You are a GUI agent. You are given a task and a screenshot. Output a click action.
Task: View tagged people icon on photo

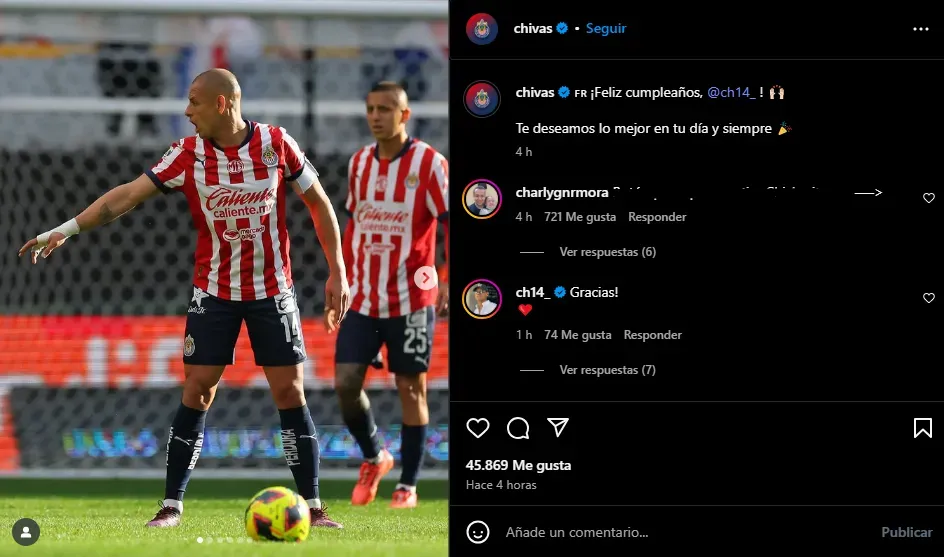[26, 531]
